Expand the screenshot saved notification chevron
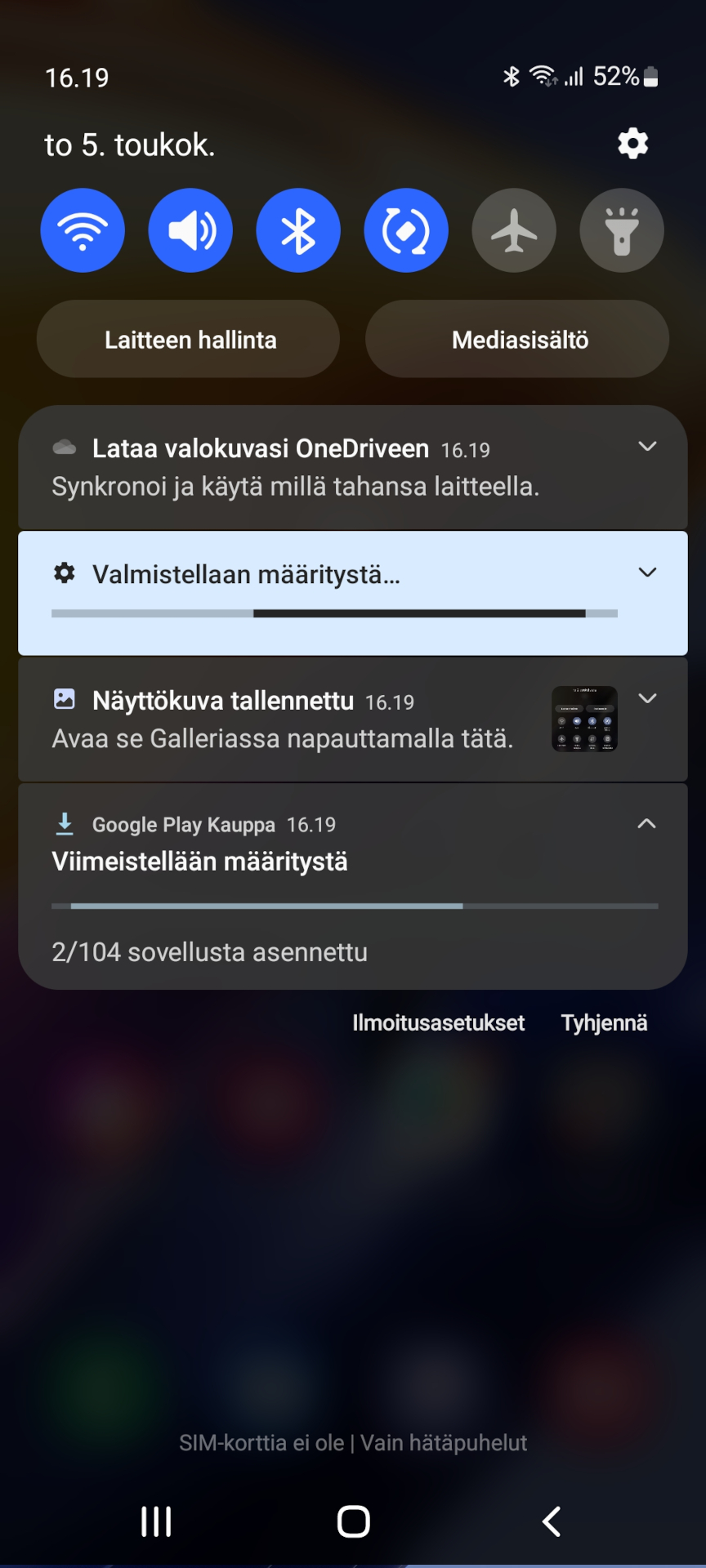Viewport: 706px width, 1568px height. click(647, 698)
